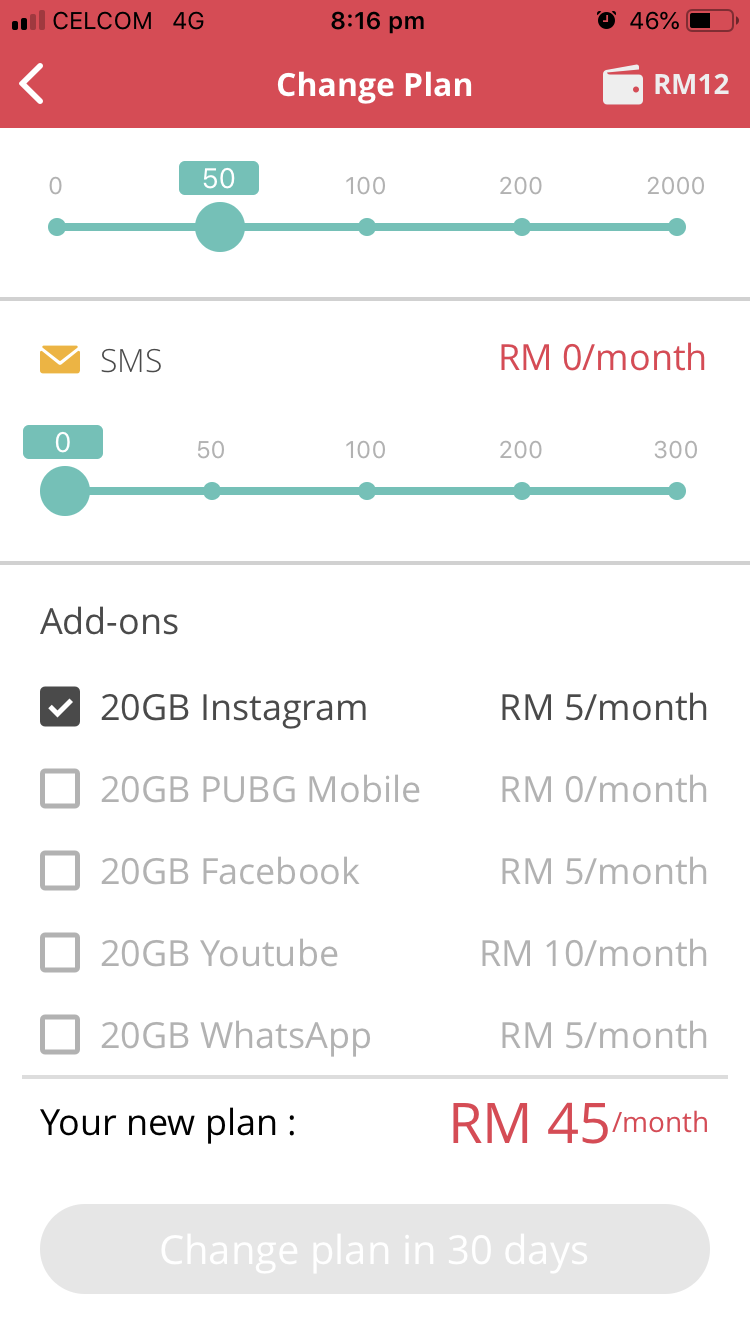This screenshot has height=1334, width=750.
Task: Enable the 20GB Facebook add-on
Action: coord(60,871)
